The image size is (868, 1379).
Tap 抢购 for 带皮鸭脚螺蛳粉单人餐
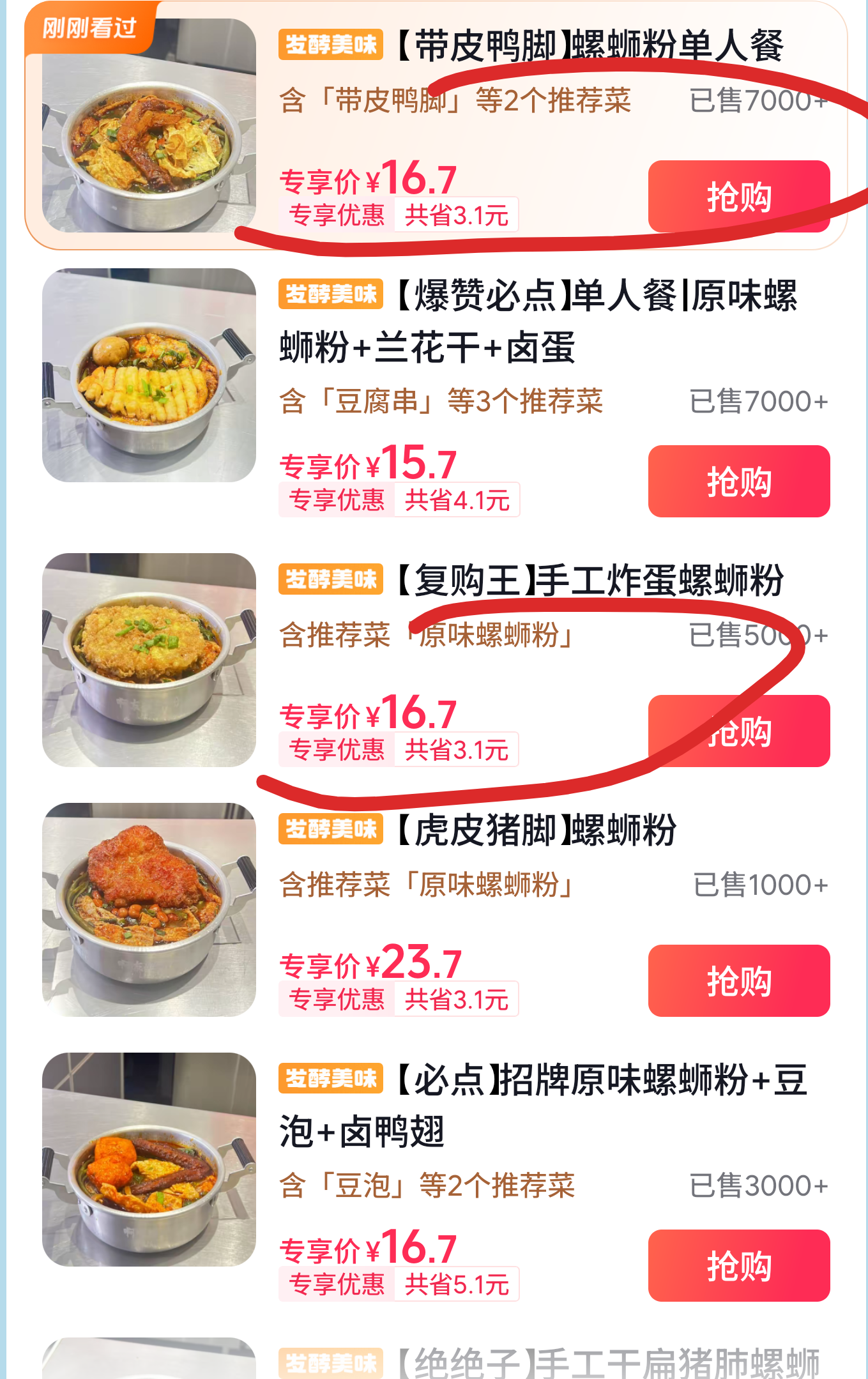739,196
